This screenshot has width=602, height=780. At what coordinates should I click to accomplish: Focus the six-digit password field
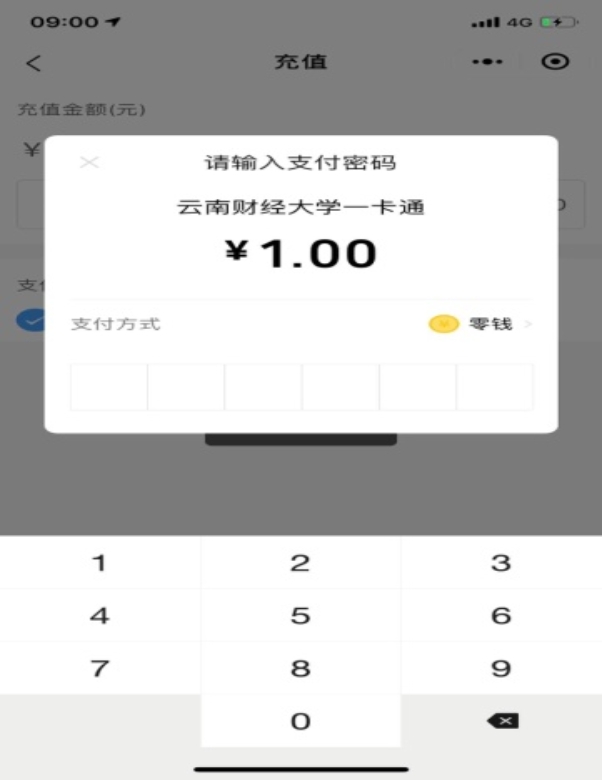(x=301, y=387)
